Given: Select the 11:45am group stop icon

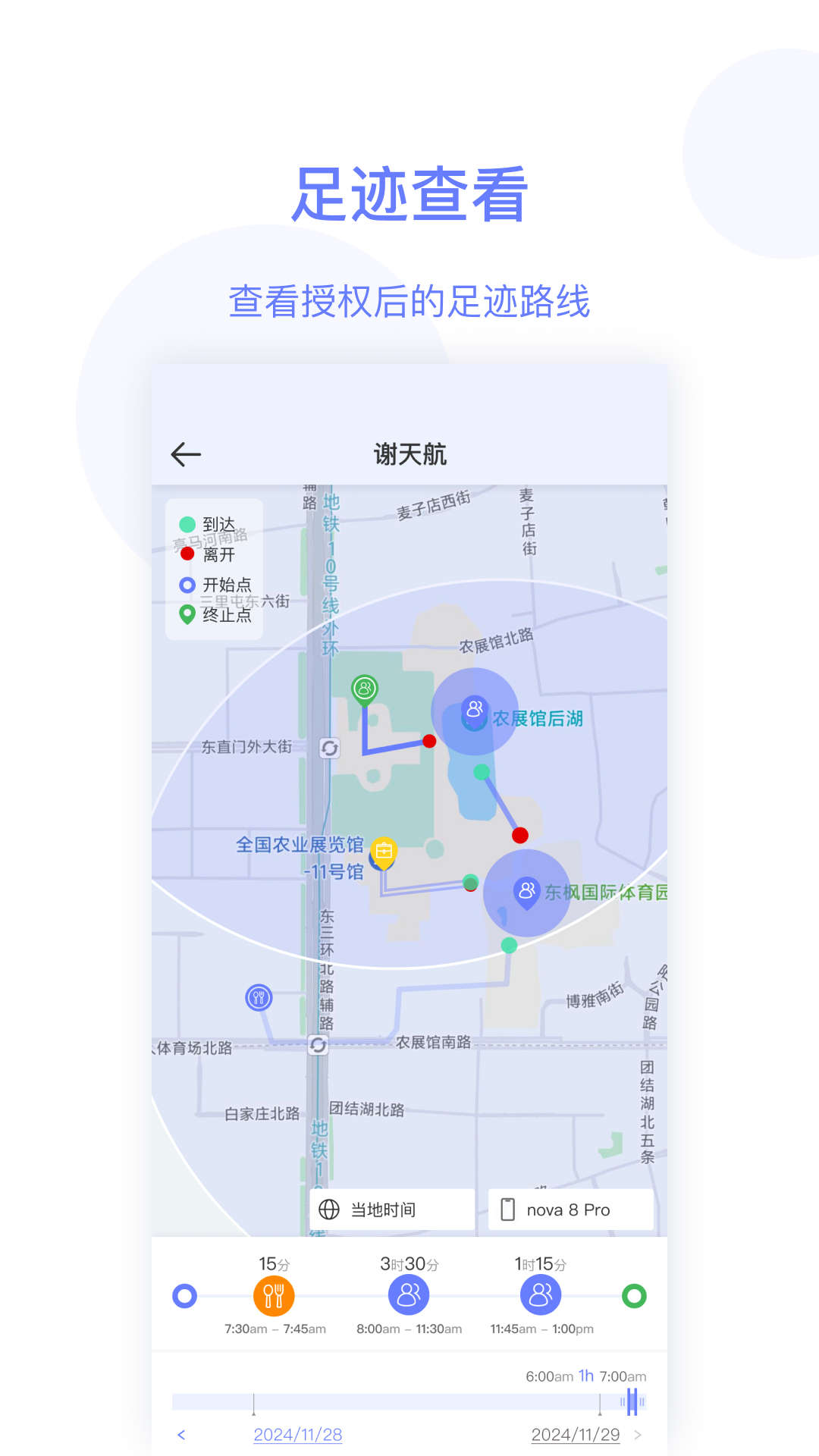Looking at the screenshot, I should tap(541, 1294).
